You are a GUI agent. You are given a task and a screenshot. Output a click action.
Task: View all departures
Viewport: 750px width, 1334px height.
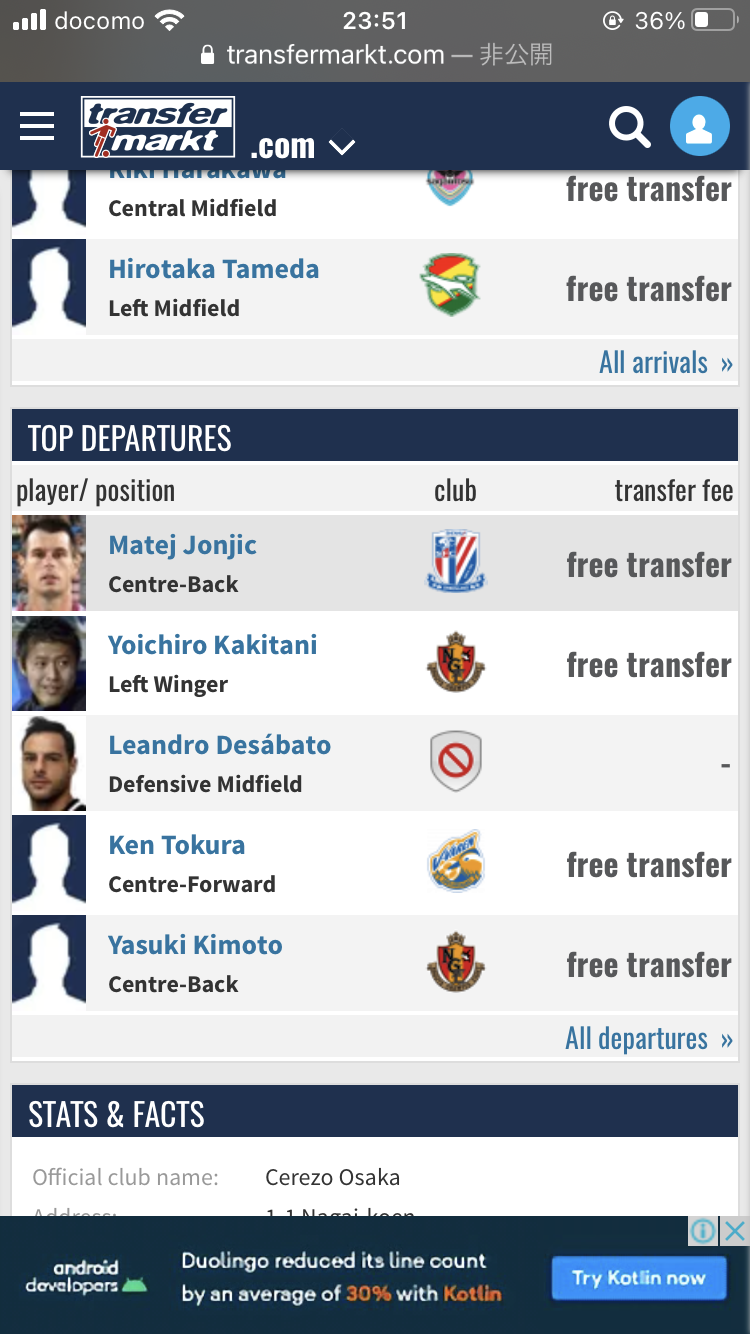coord(649,1038)
